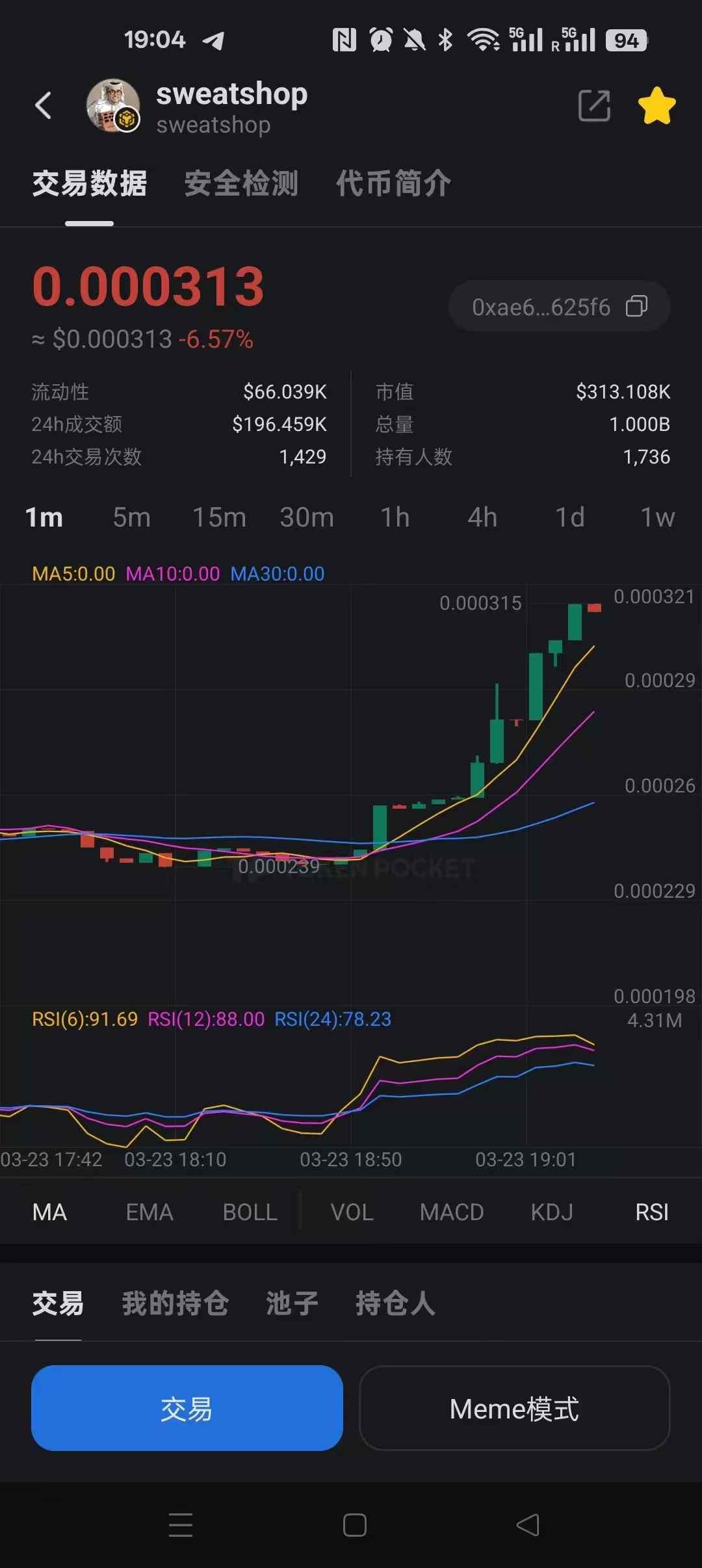Go back using the top-left arrow

pos(44,105)
